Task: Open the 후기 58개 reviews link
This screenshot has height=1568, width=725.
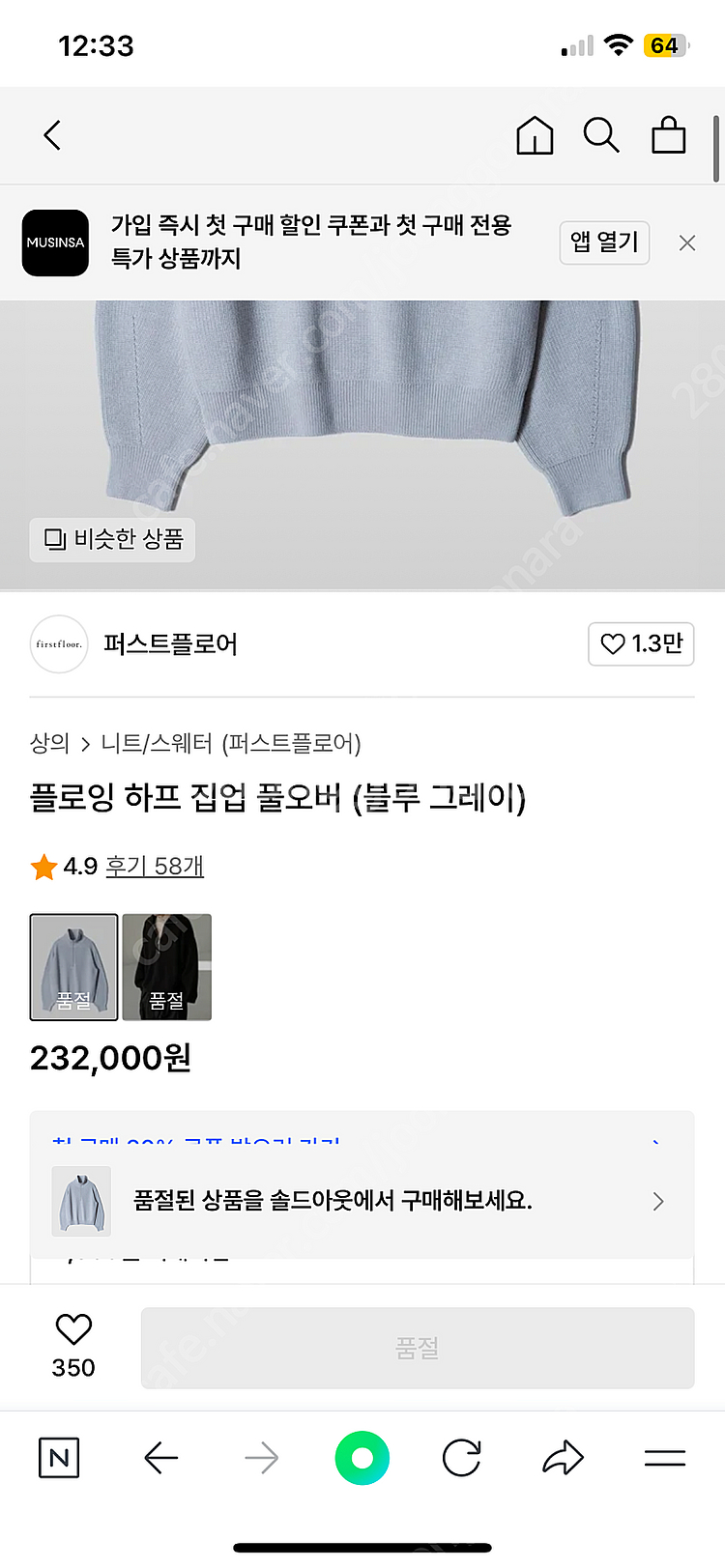Action: 155,866
